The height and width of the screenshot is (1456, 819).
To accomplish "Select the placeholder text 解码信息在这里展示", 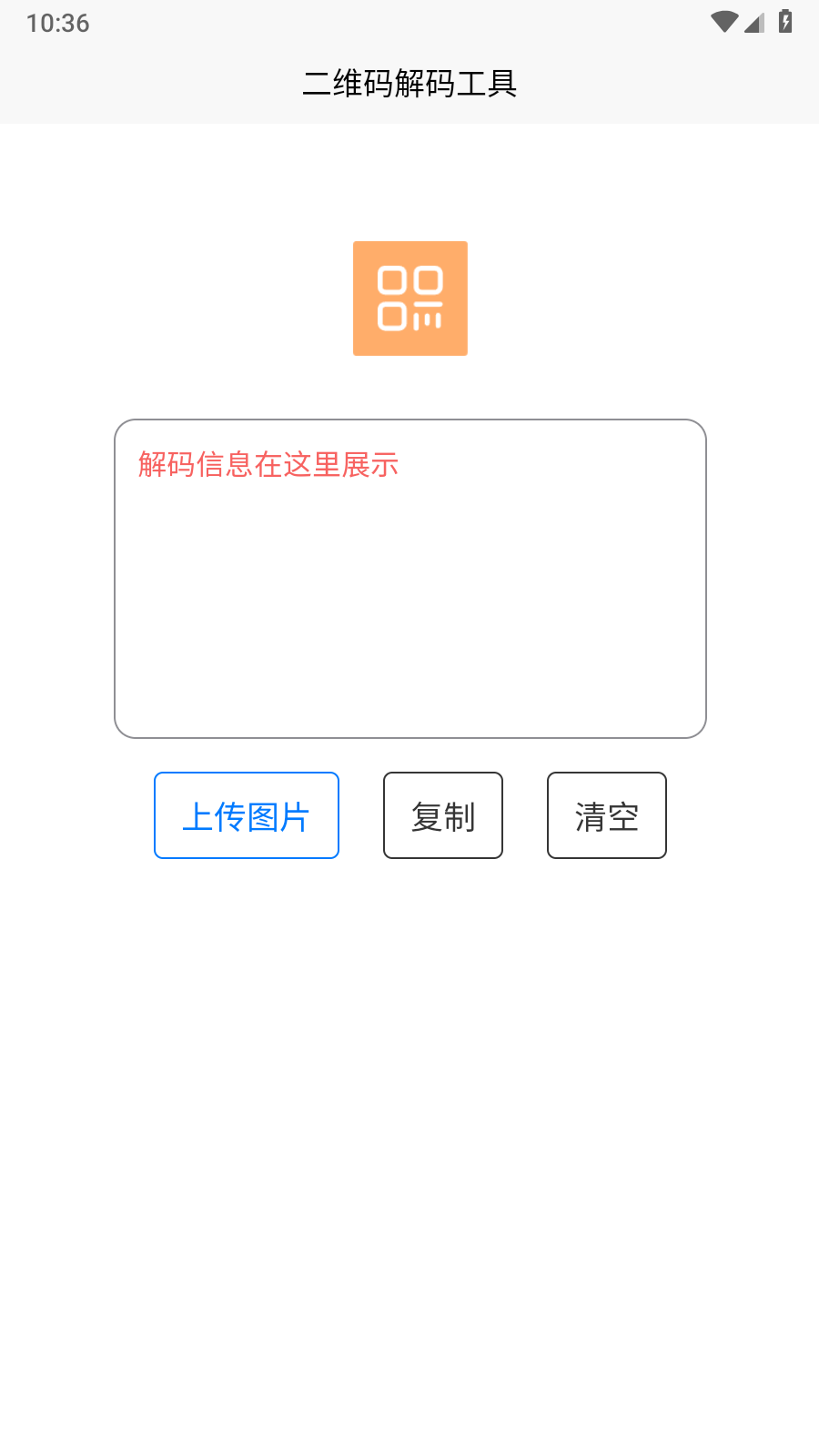I will (268, 463).
